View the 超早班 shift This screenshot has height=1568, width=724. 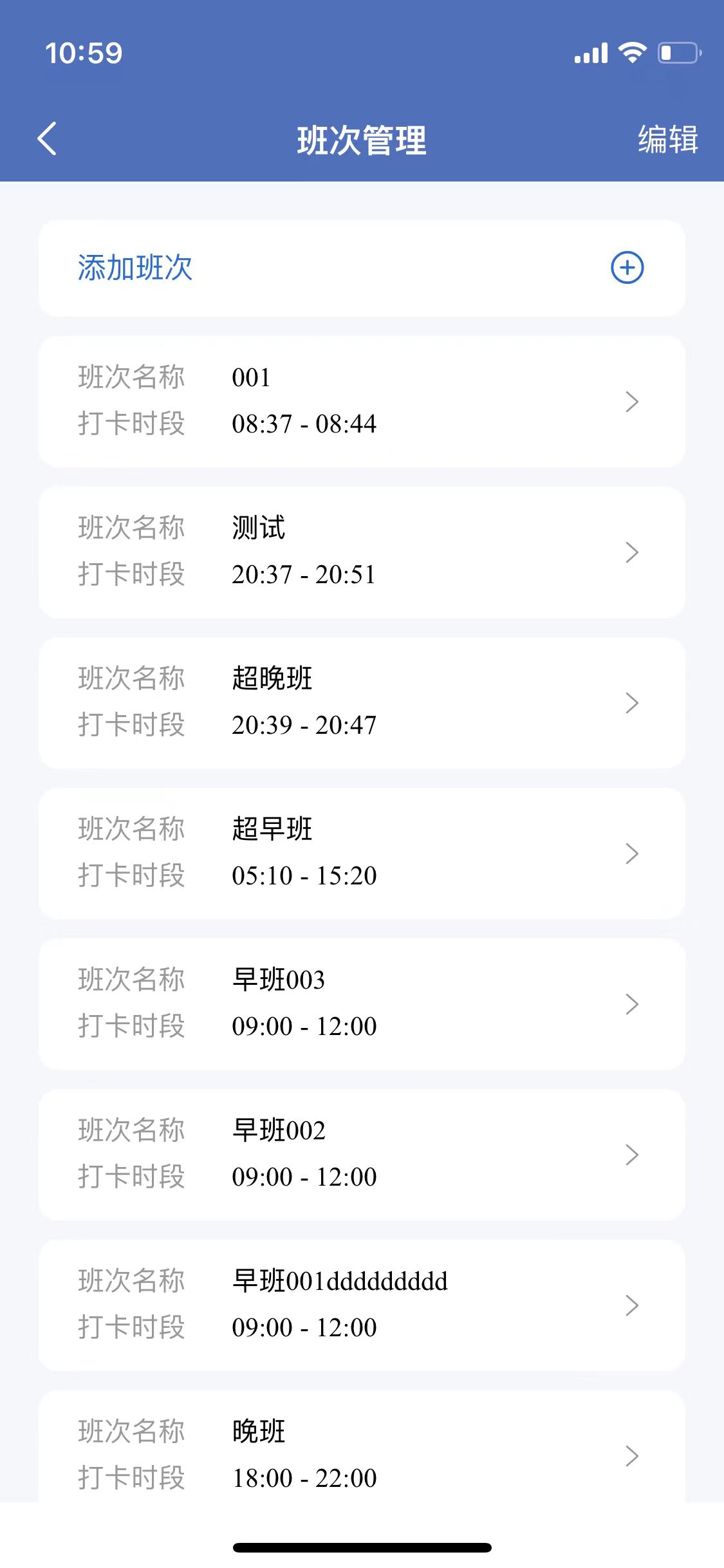[362, 853]
